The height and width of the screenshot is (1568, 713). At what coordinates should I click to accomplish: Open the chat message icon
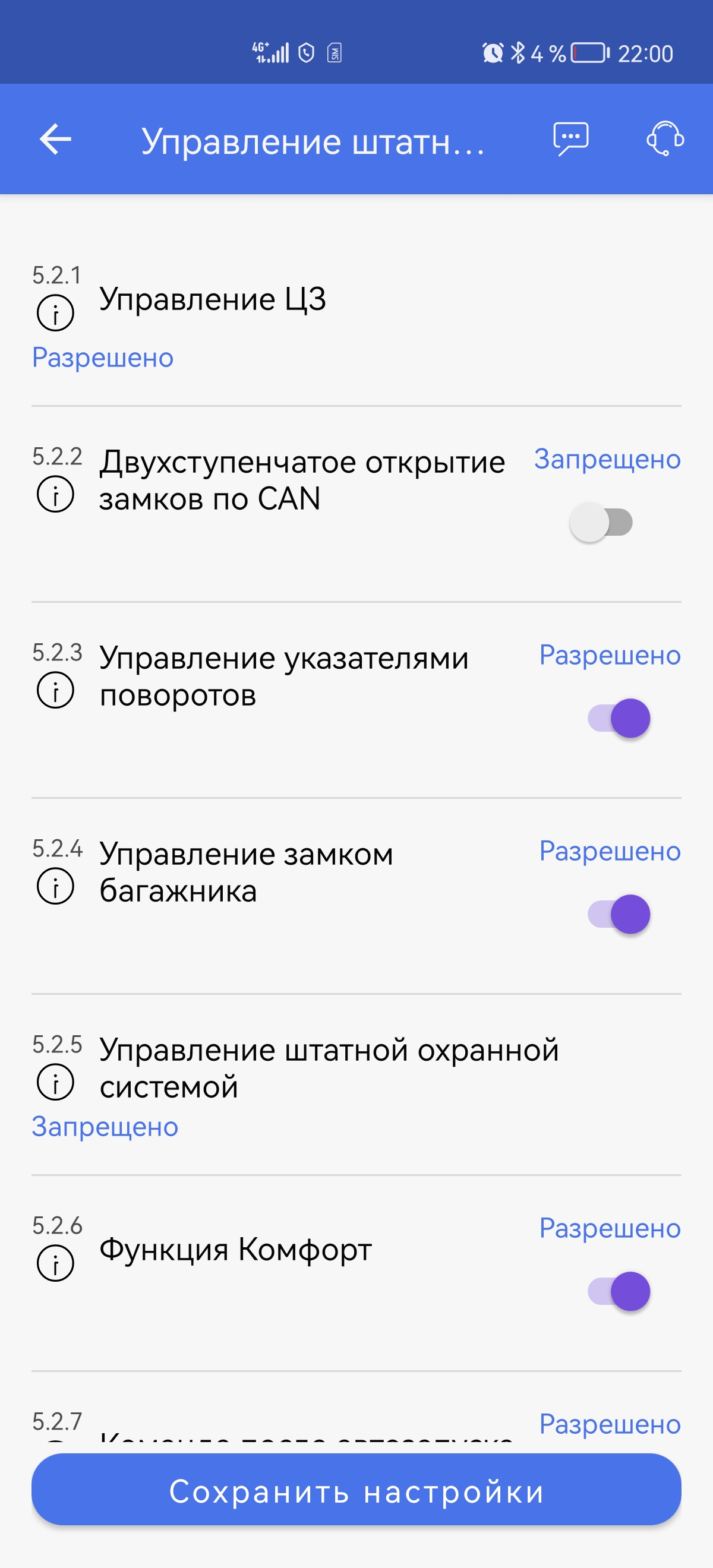pyautogui.click(x=570, y=140)
